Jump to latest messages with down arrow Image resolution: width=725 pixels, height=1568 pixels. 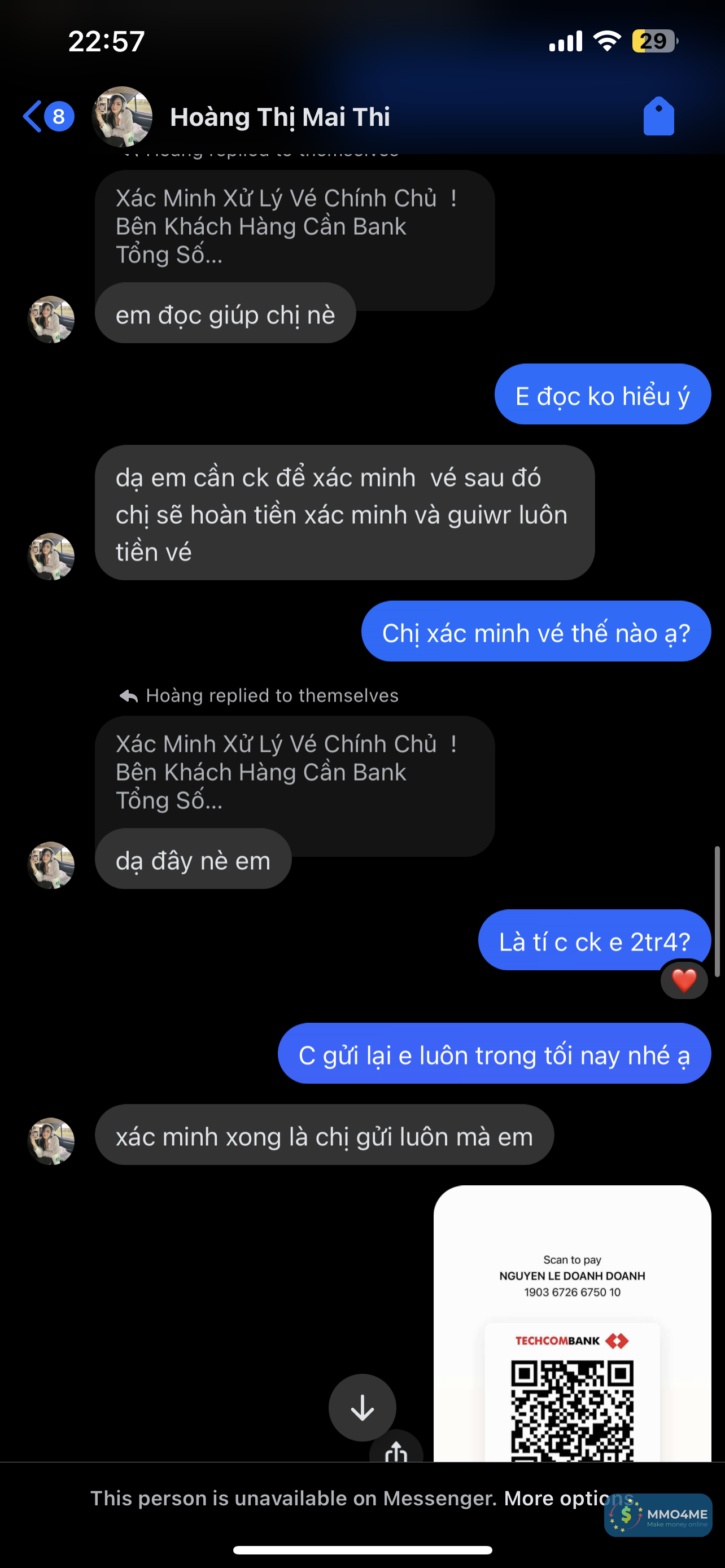pos(362,1407)
